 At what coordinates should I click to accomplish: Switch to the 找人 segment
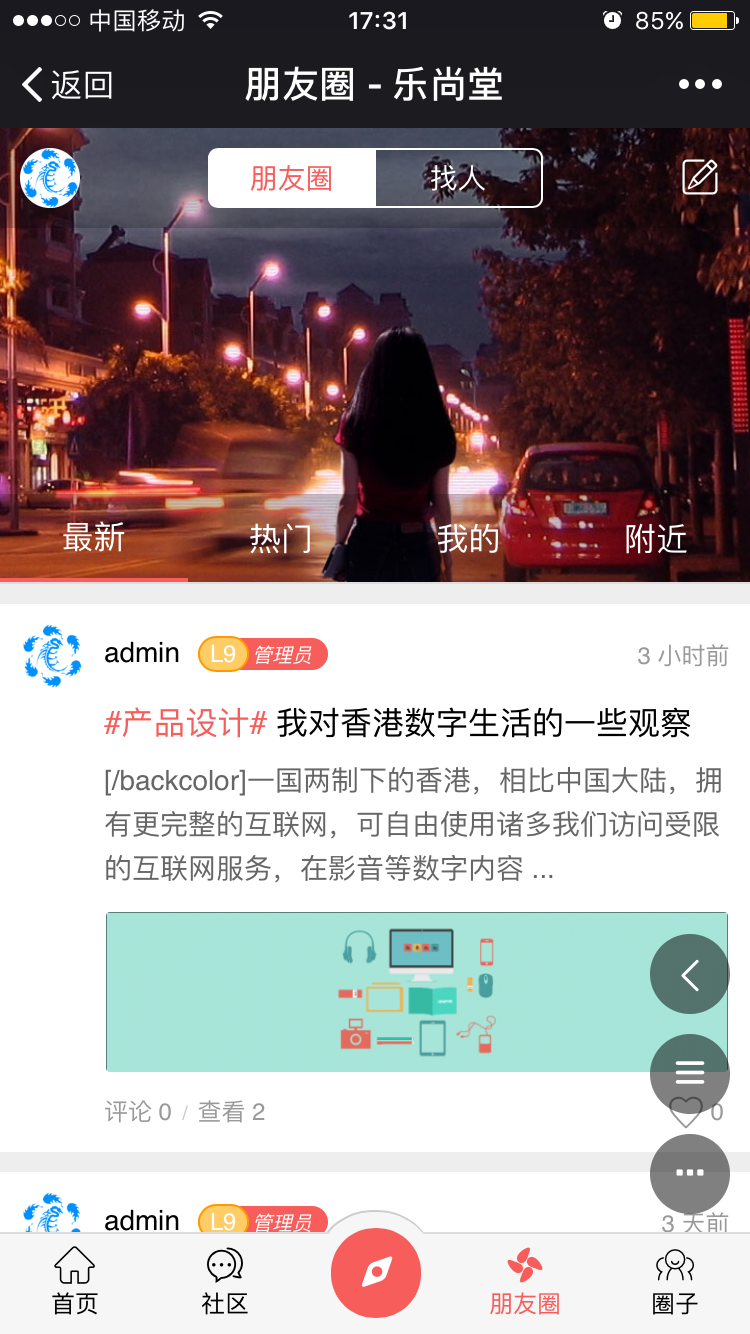coord(458,178)
